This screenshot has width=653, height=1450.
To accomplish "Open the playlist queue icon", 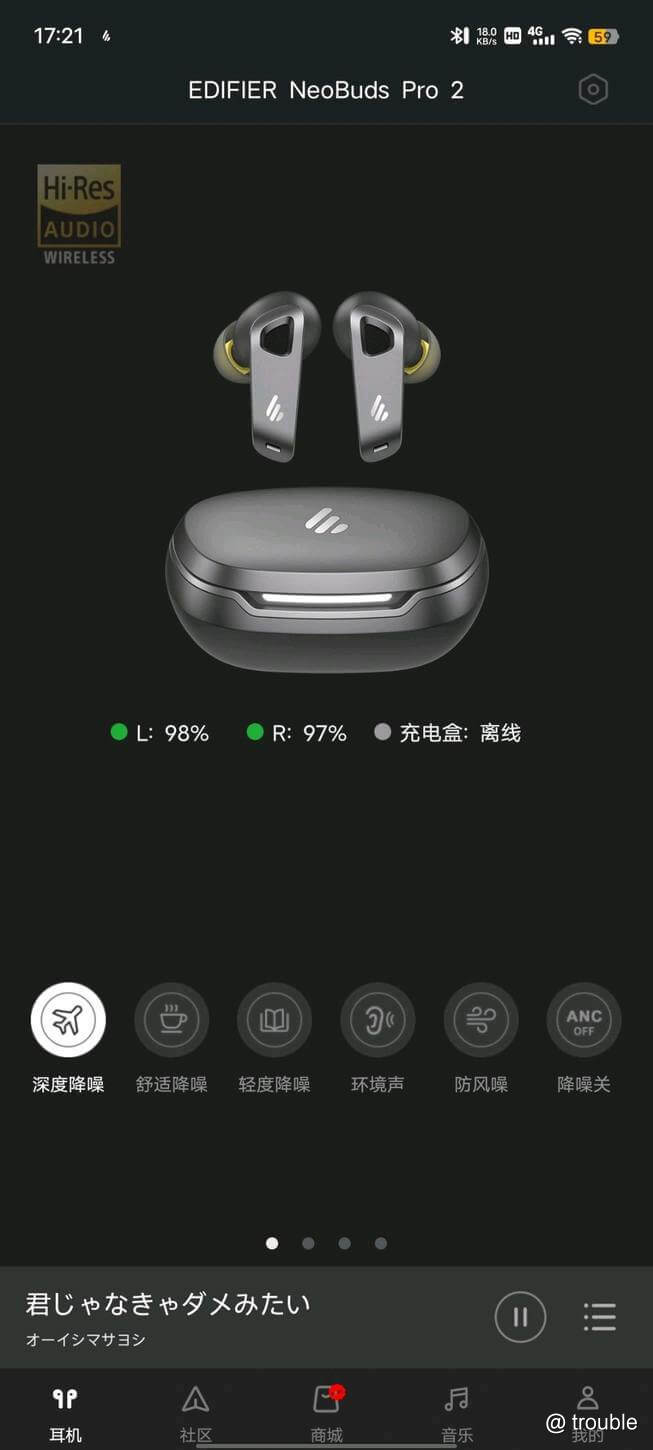I will coord(599,1316).
